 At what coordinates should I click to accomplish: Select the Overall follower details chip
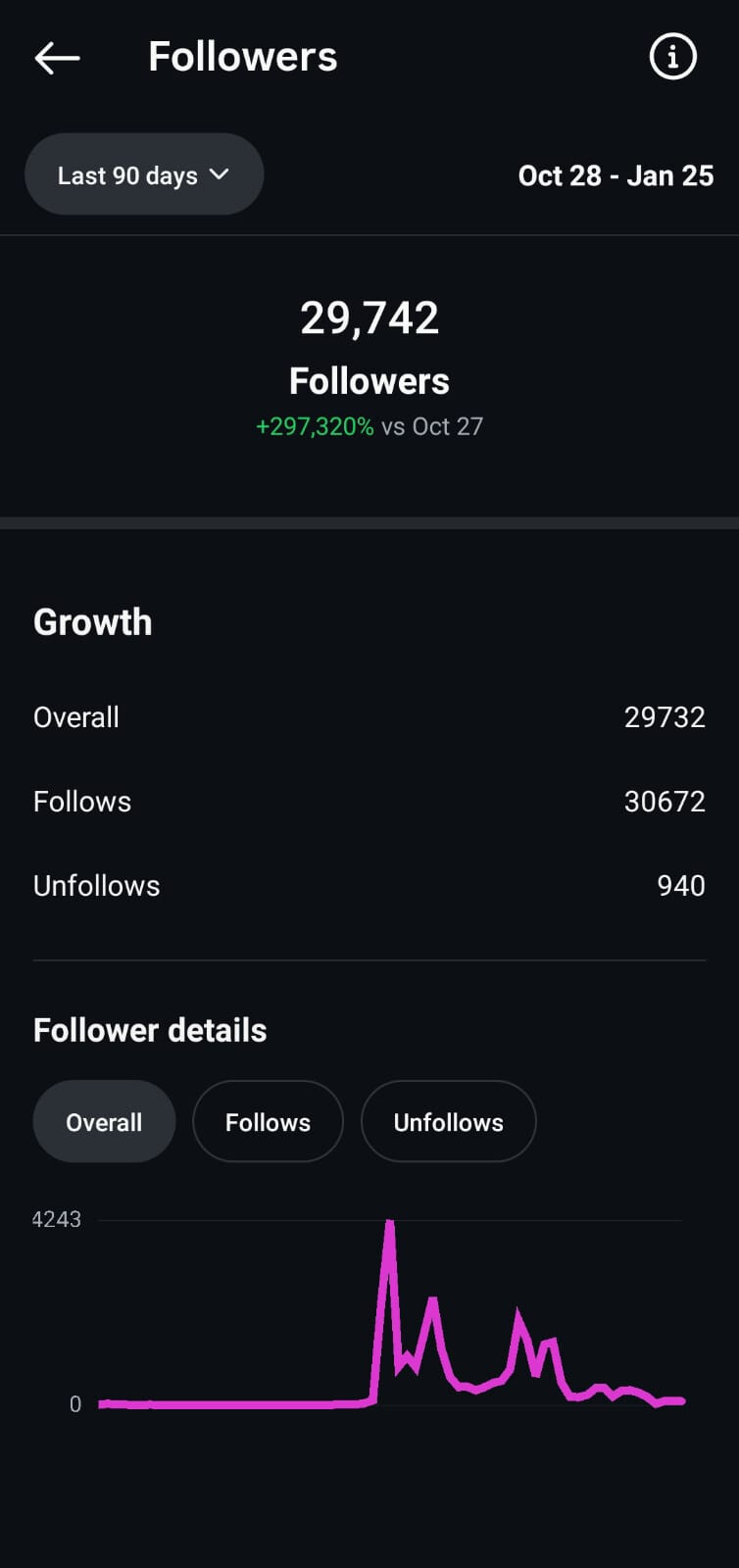point(104,1122)
